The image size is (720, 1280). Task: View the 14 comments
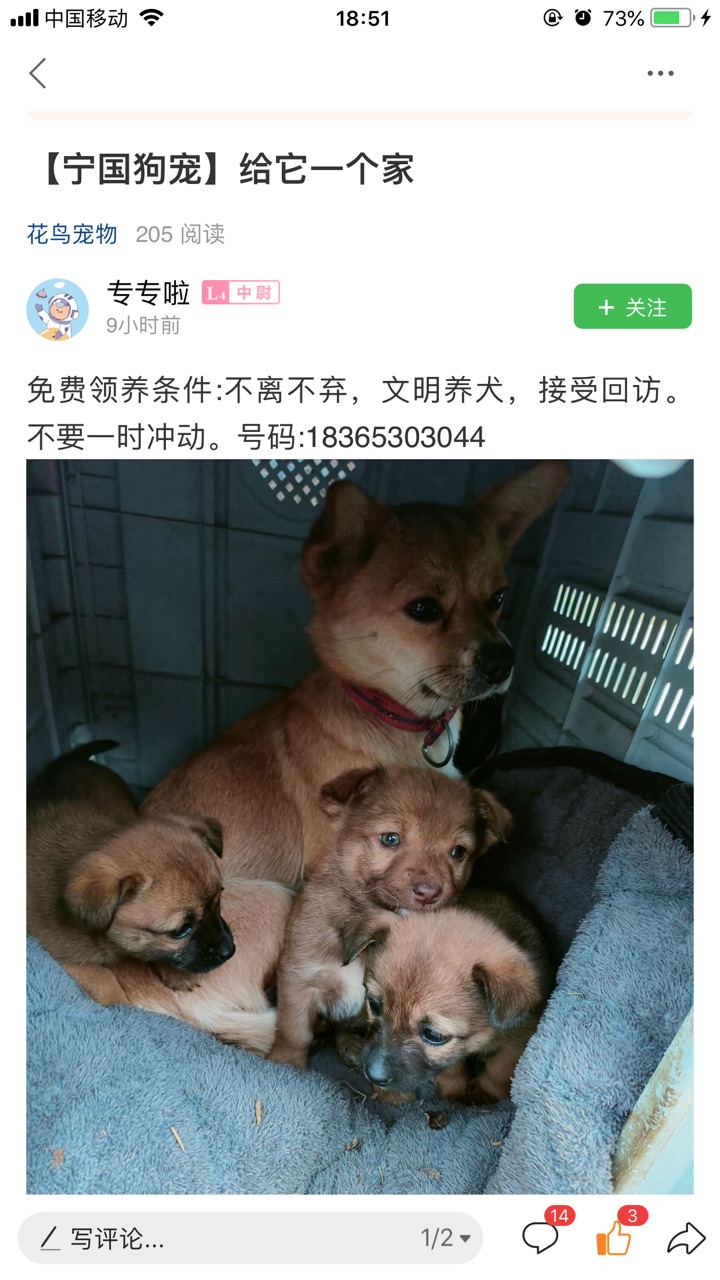(x=541, y=1238)
